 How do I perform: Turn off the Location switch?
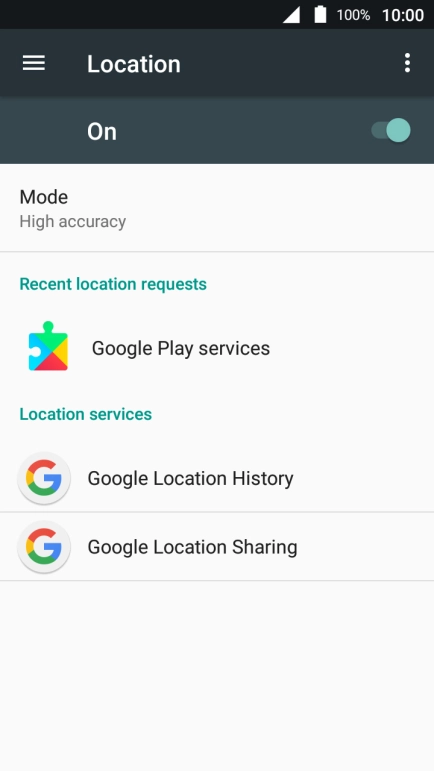391,131
